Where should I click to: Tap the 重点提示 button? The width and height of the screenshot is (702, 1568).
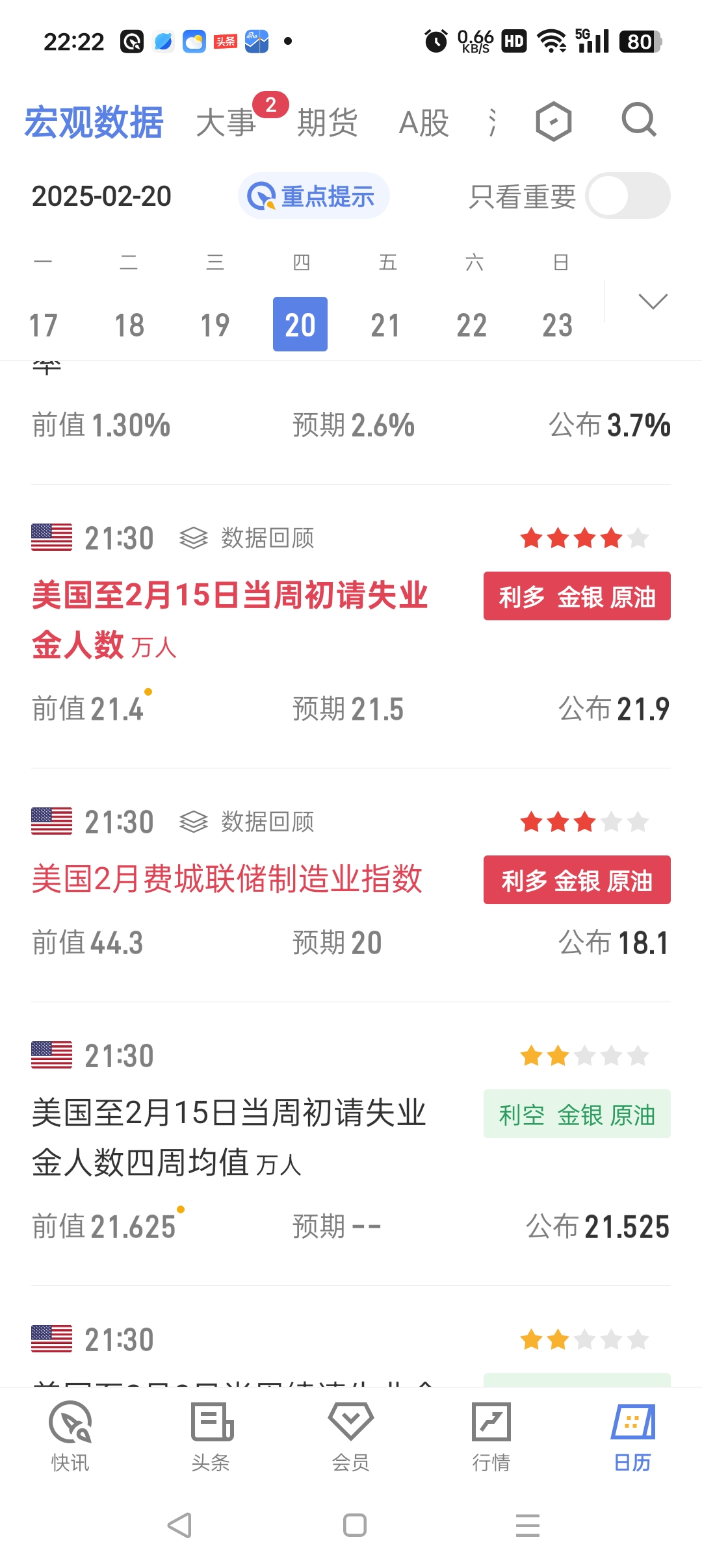coord(313,196)
